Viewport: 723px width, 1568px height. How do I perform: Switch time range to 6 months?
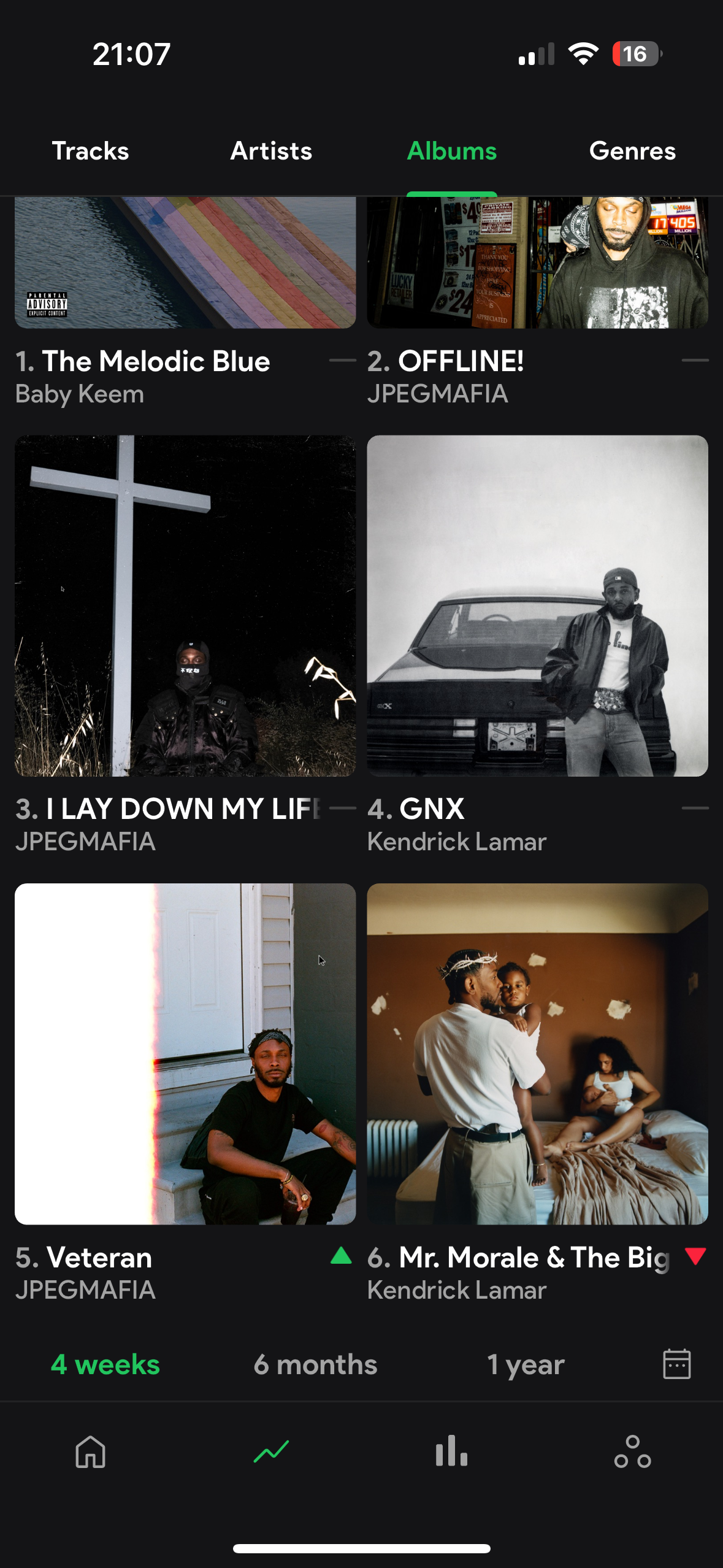(315, 1364)
